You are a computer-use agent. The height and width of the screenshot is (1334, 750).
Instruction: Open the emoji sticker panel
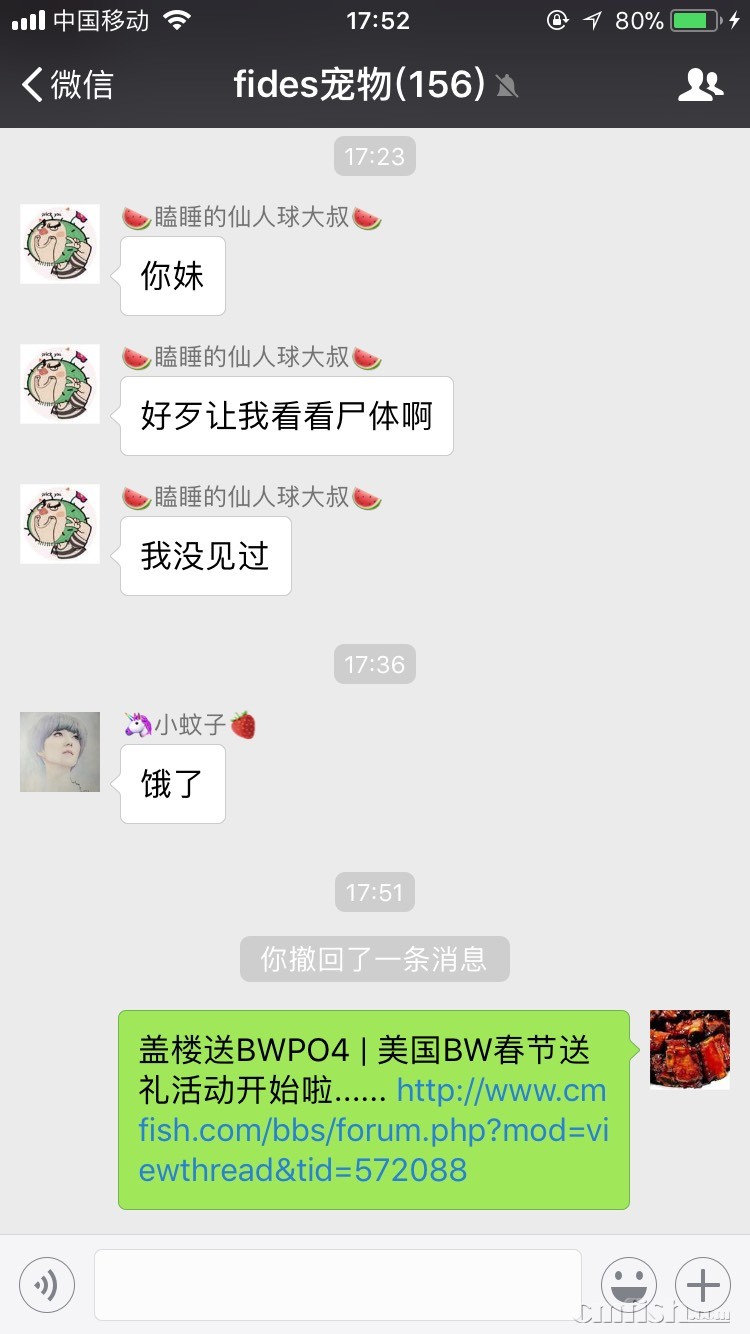click(x=628, y=1285)
